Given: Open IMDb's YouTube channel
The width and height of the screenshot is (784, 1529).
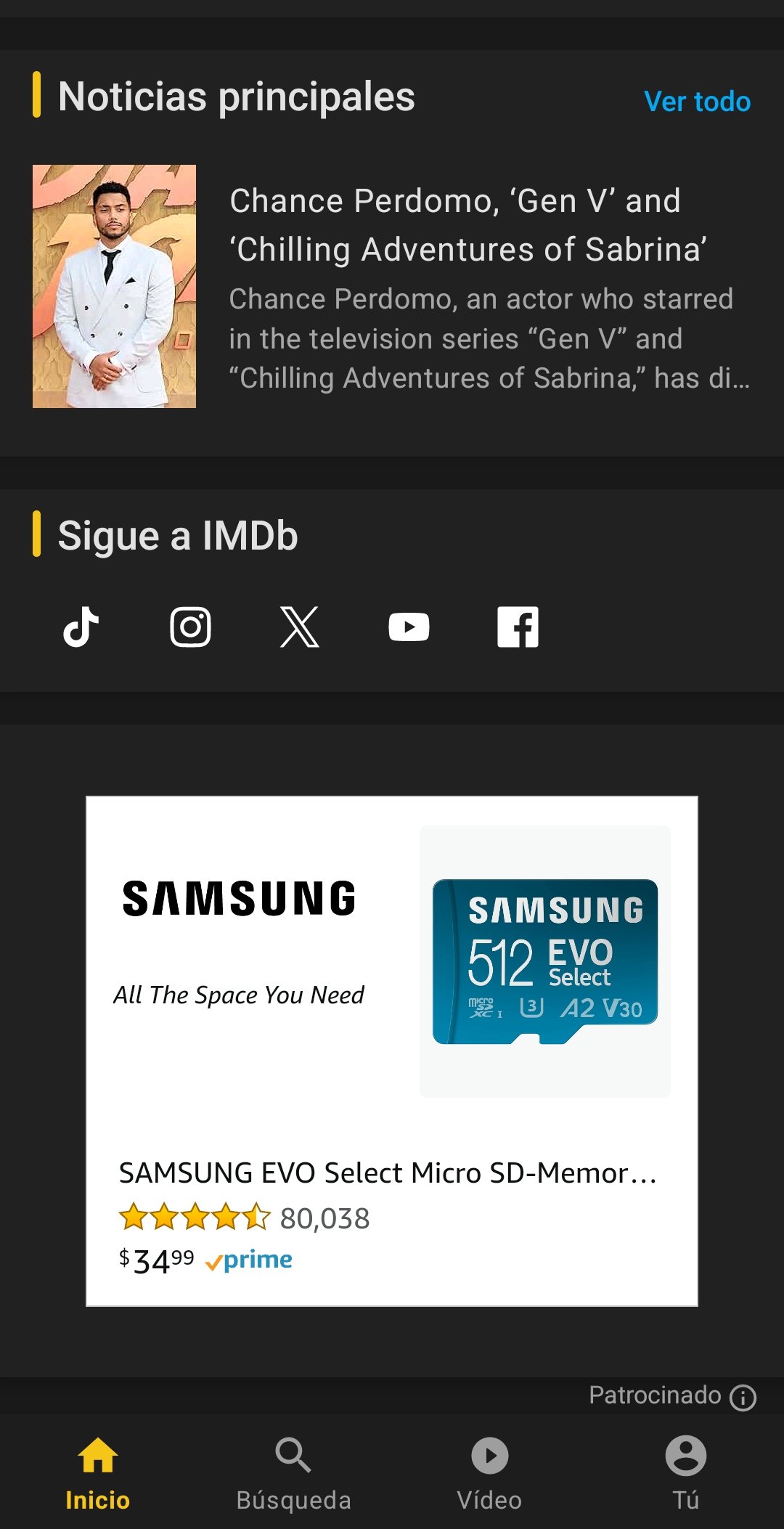Looking at the screenshot, I should coord(409,628).
